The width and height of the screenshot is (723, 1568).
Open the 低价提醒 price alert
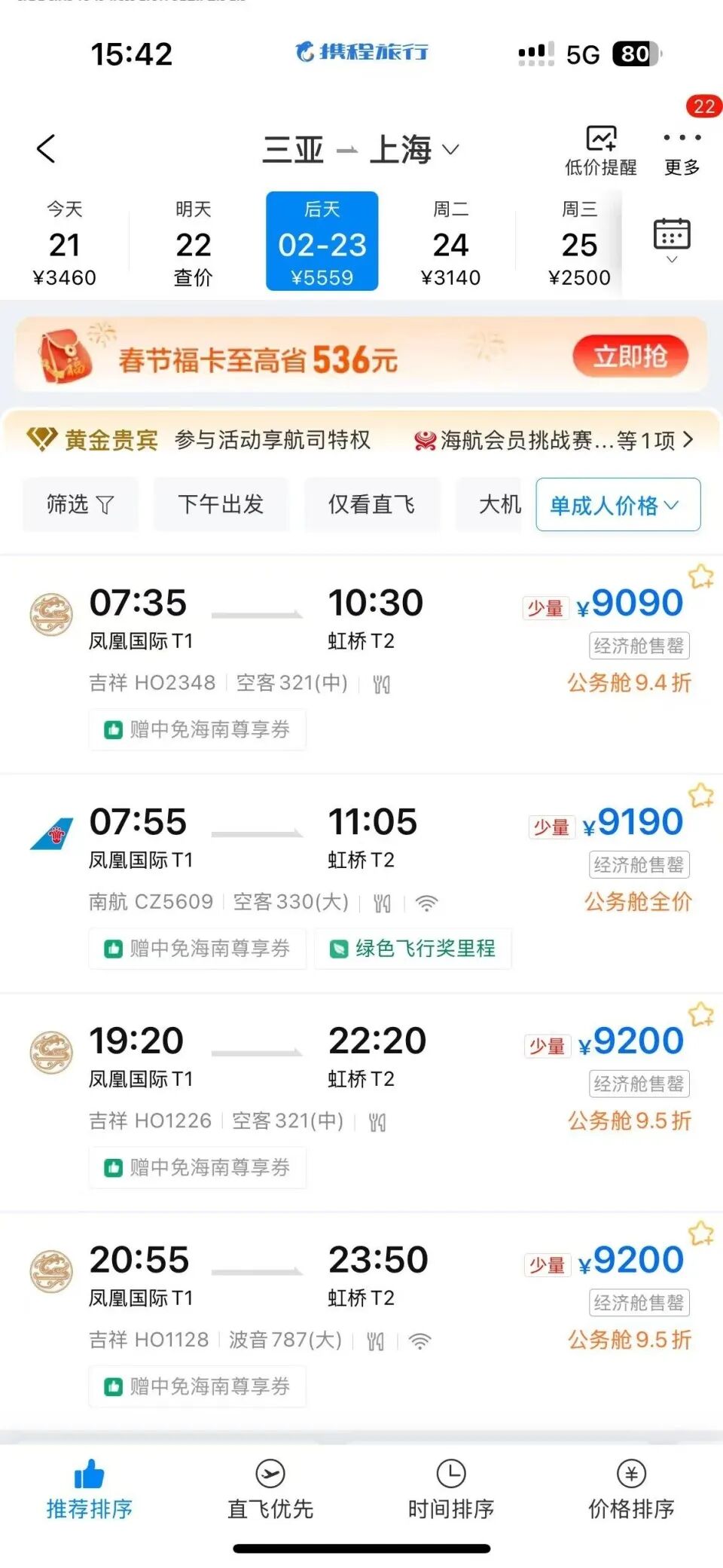coord(601,151)
